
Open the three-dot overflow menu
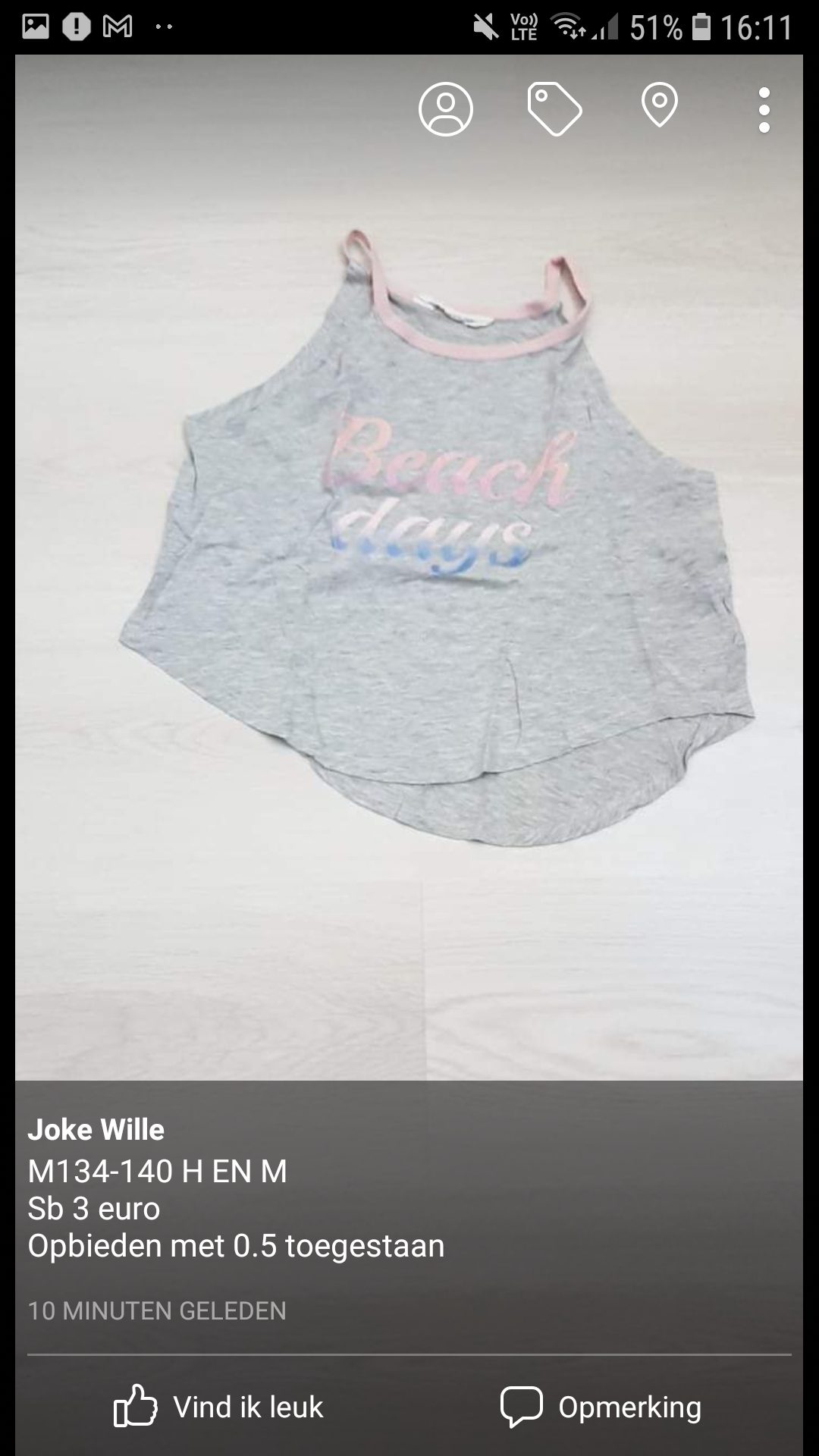(764, 110)
